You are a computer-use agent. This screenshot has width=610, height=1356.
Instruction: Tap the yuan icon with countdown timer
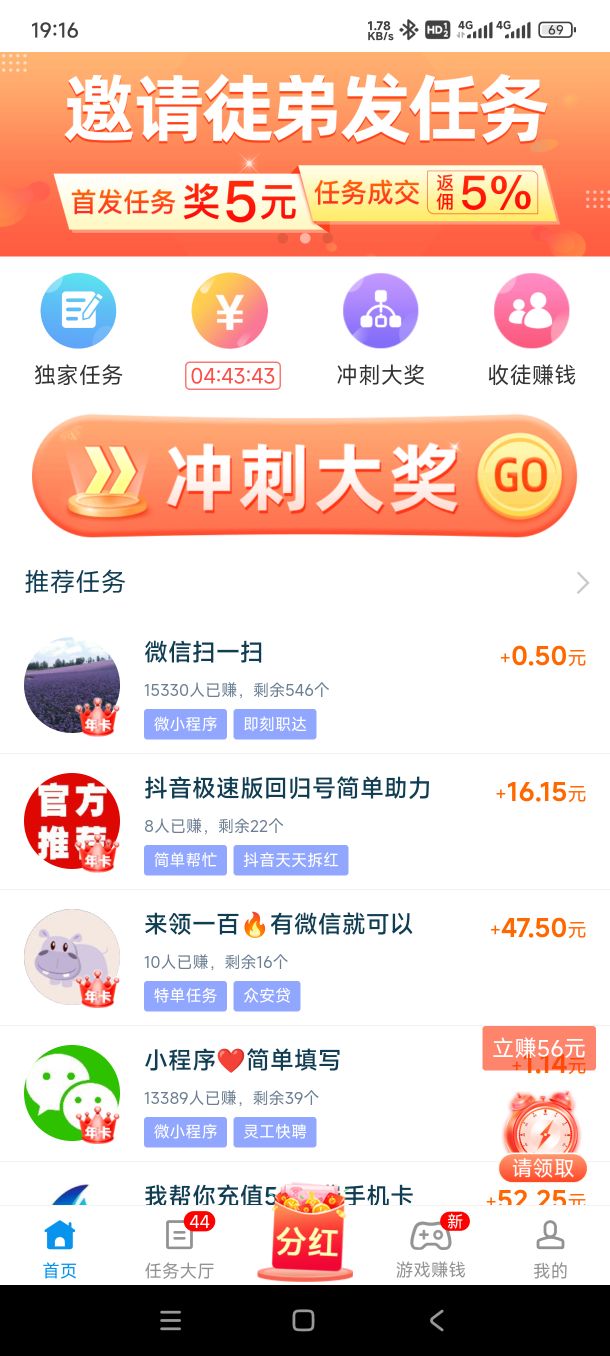(x=231, y=330)
